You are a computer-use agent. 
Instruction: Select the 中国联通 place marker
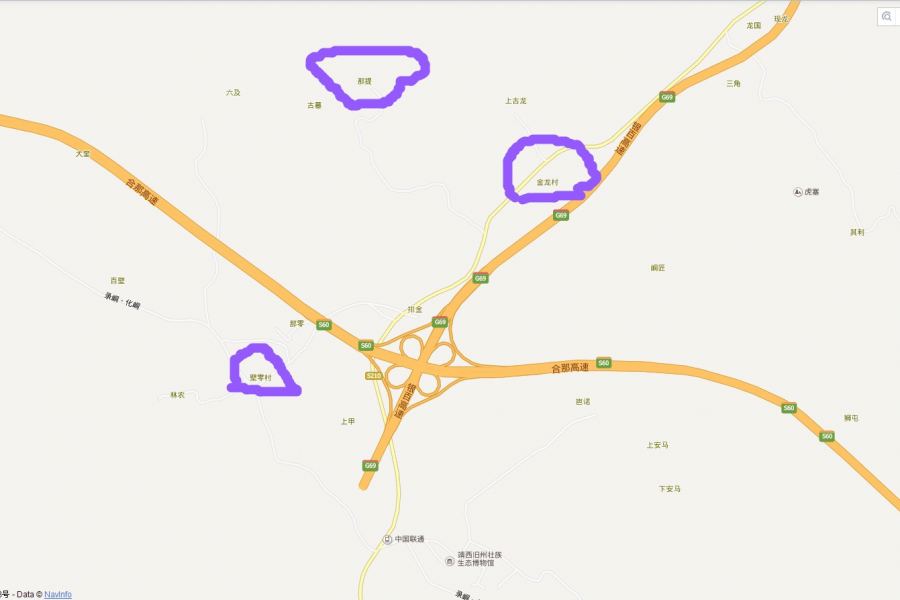[387, 540]
